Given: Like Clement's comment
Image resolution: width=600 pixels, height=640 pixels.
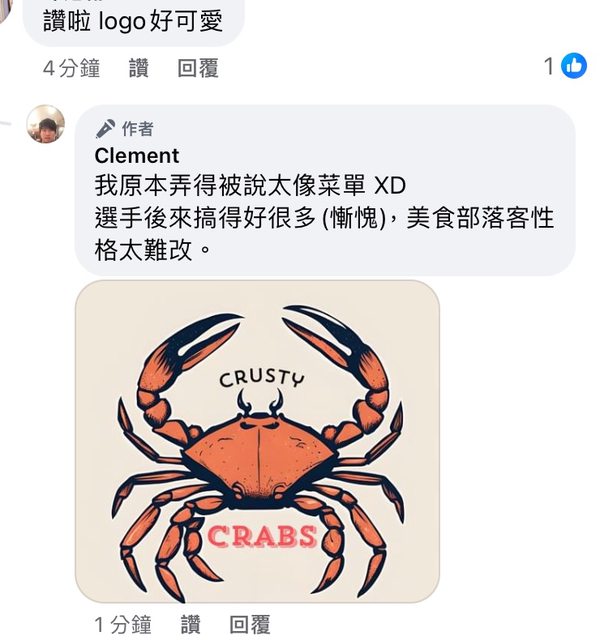Looking at the screenshot, I should (191, 625).
